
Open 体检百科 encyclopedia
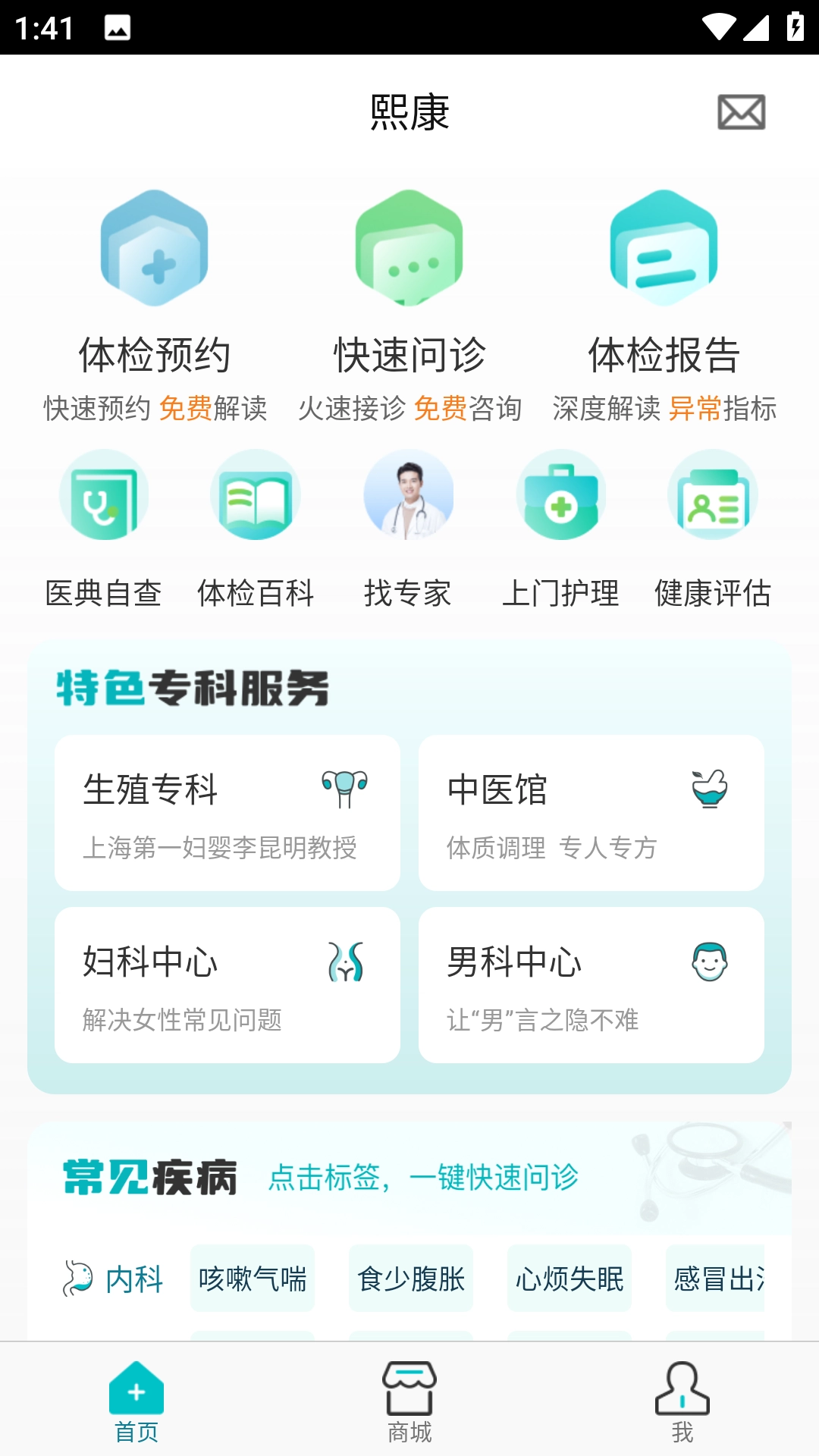point(256,529)
